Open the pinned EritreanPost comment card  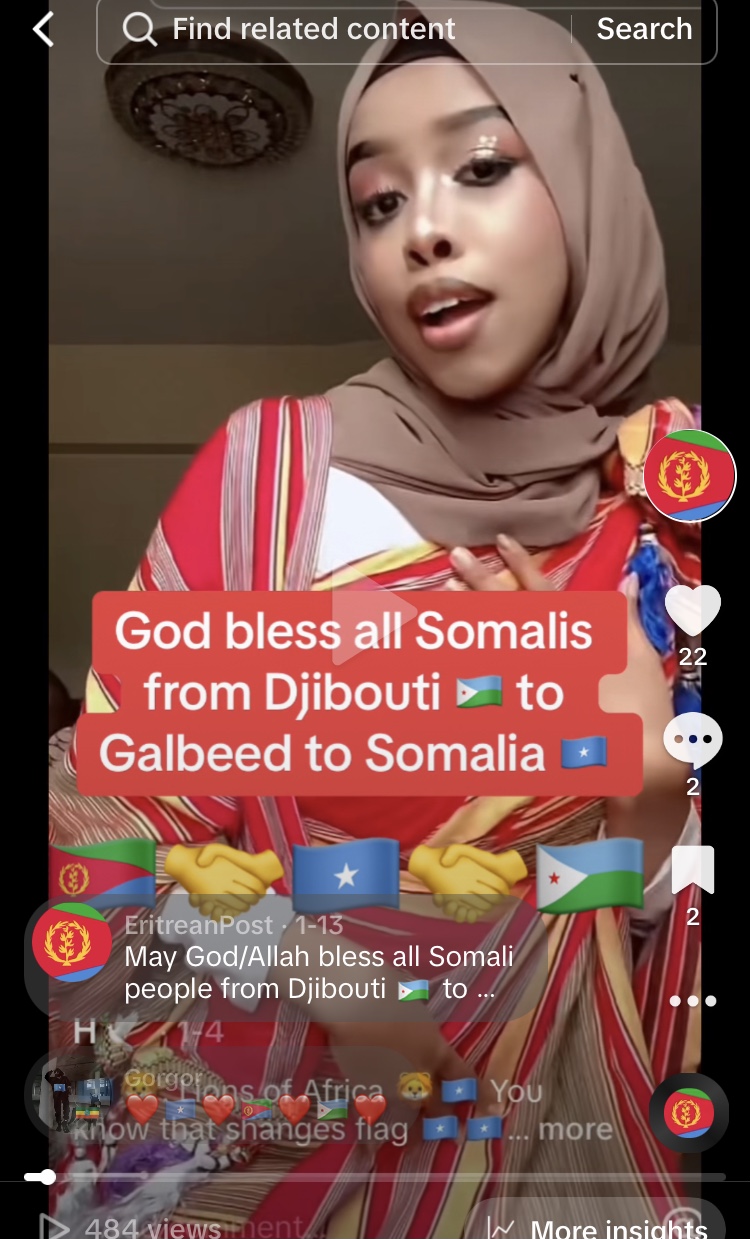(x=286, y=958)
